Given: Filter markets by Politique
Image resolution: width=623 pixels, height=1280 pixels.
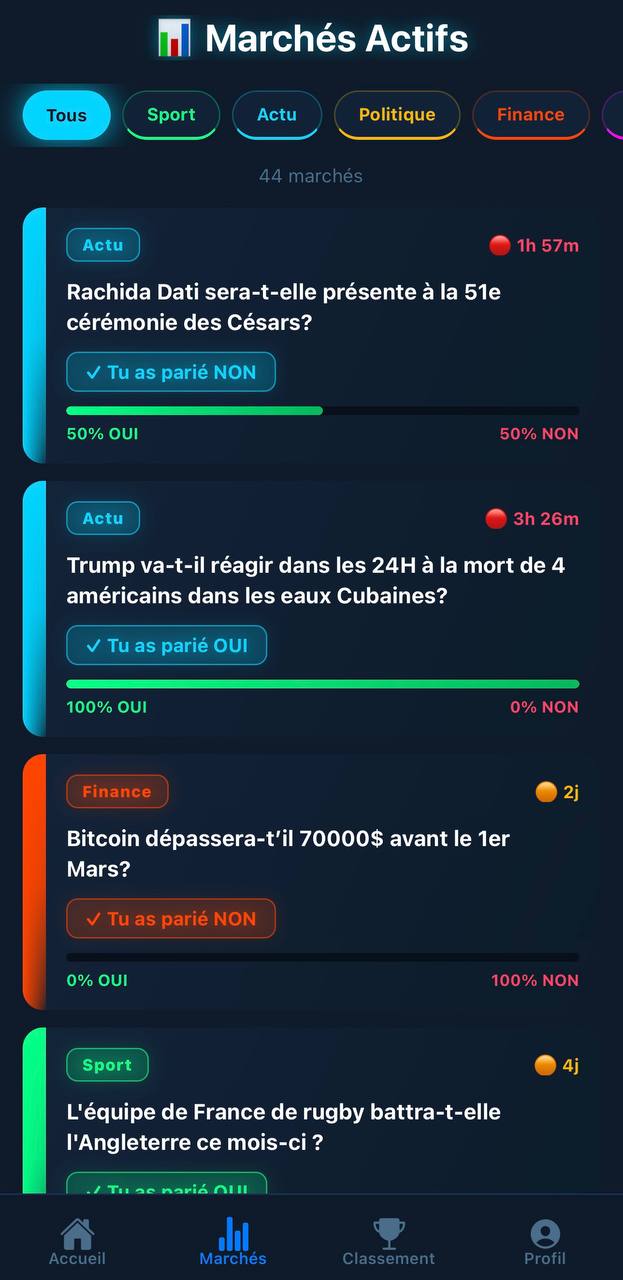Looking at the screenshot, I should pyautogui.click(x=397, y=115).
